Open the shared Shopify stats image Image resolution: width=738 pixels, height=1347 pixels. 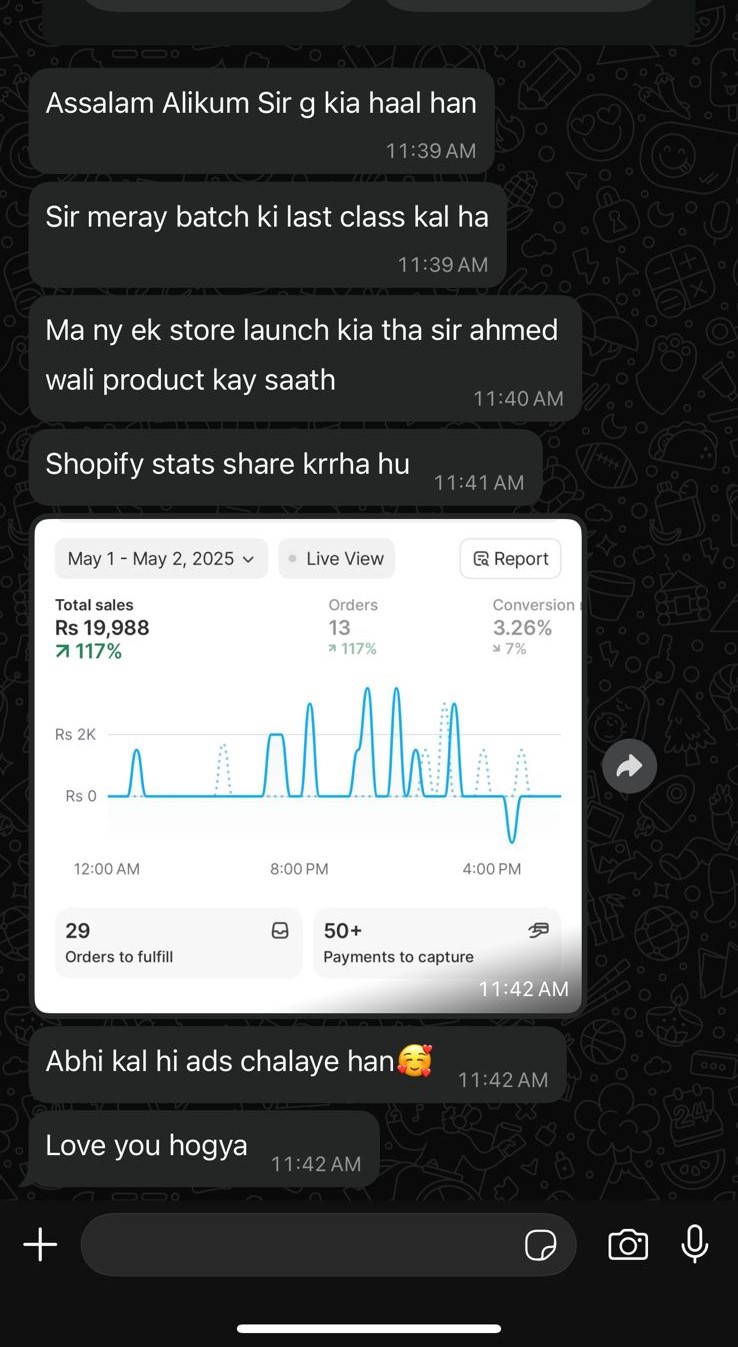[308, 766]
